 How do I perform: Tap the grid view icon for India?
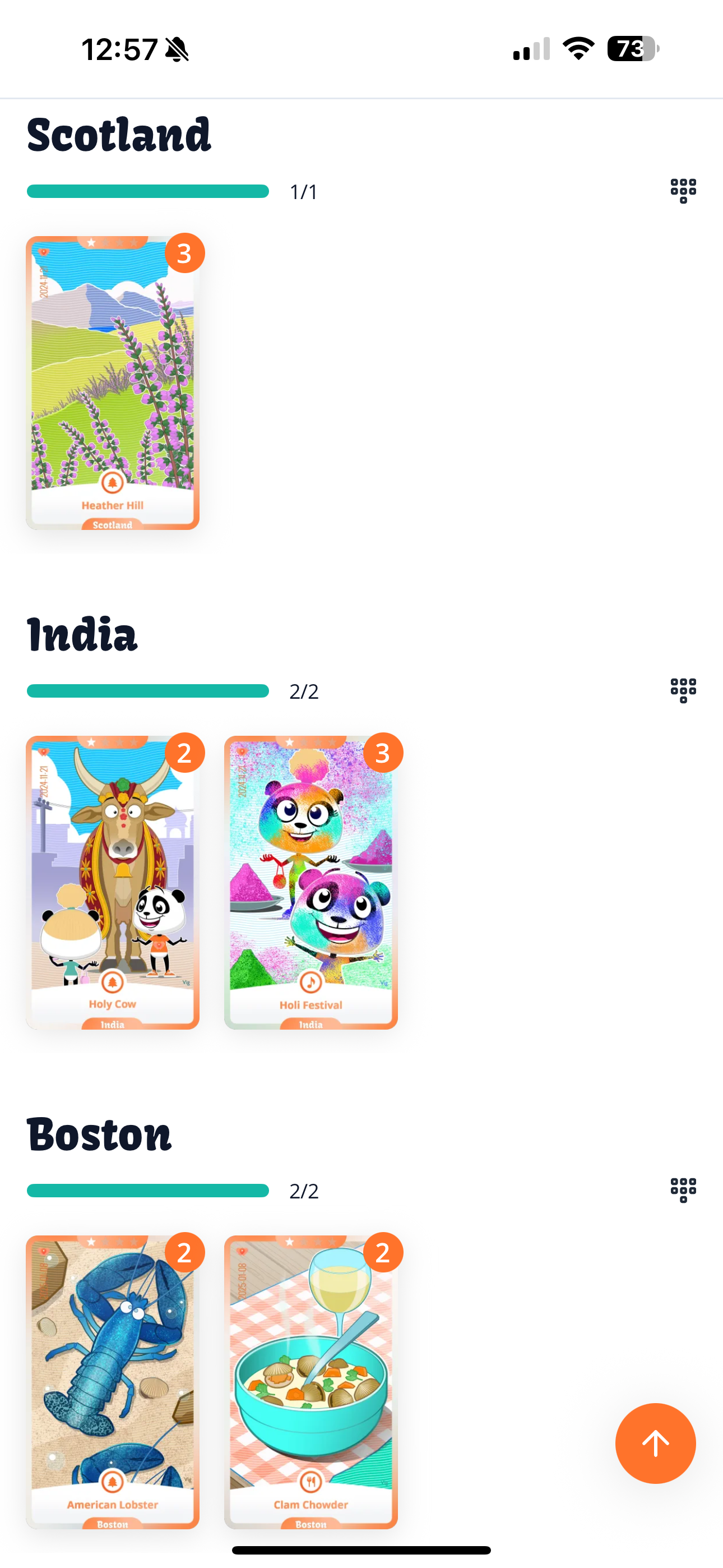tap(683, 691)
